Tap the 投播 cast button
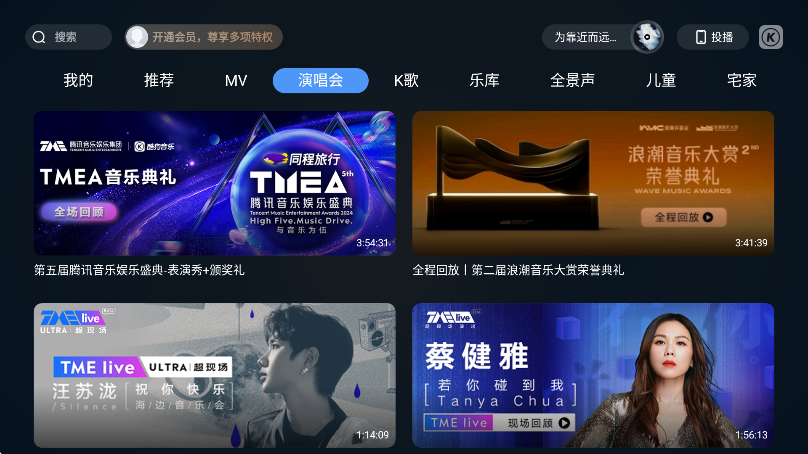 (x=713, y=37)
